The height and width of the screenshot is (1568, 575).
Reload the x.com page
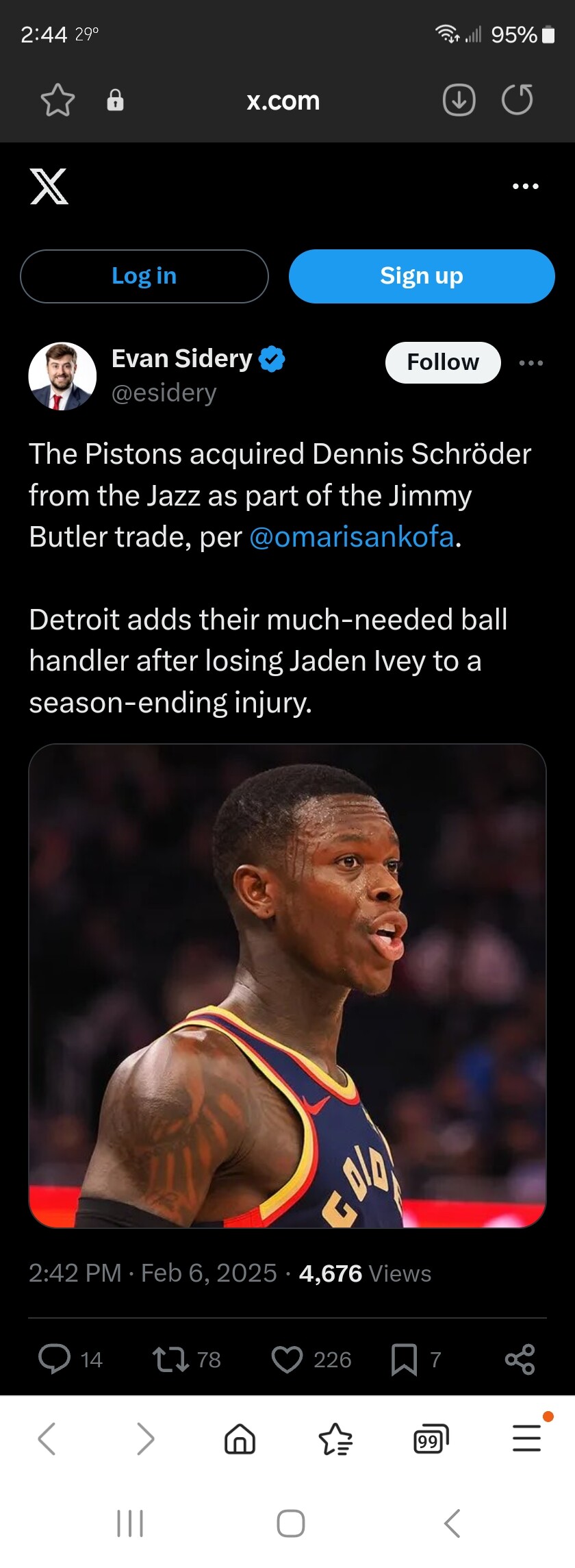tap(517, 100)
